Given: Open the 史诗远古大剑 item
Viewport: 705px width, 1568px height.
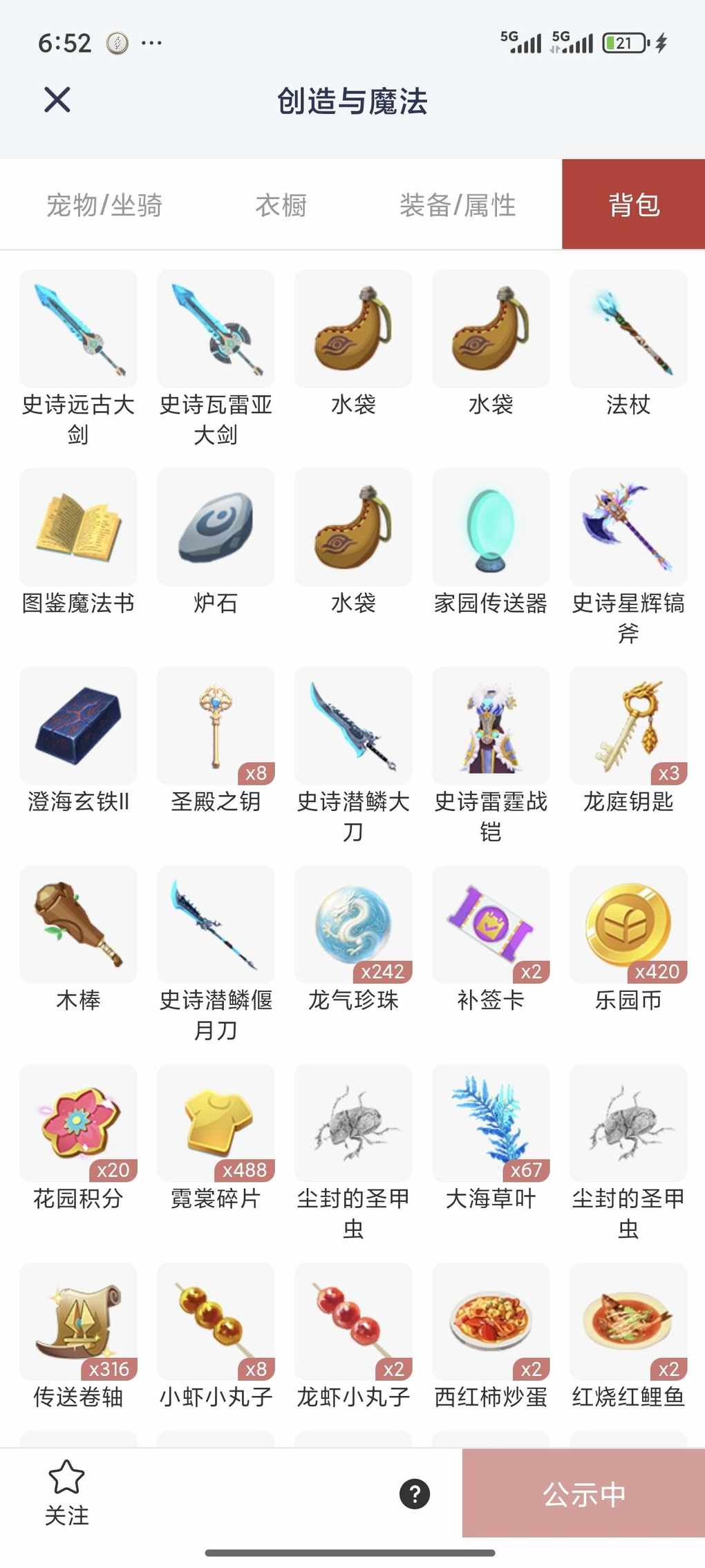Looking at the screenshot, I should pos(79,329).
